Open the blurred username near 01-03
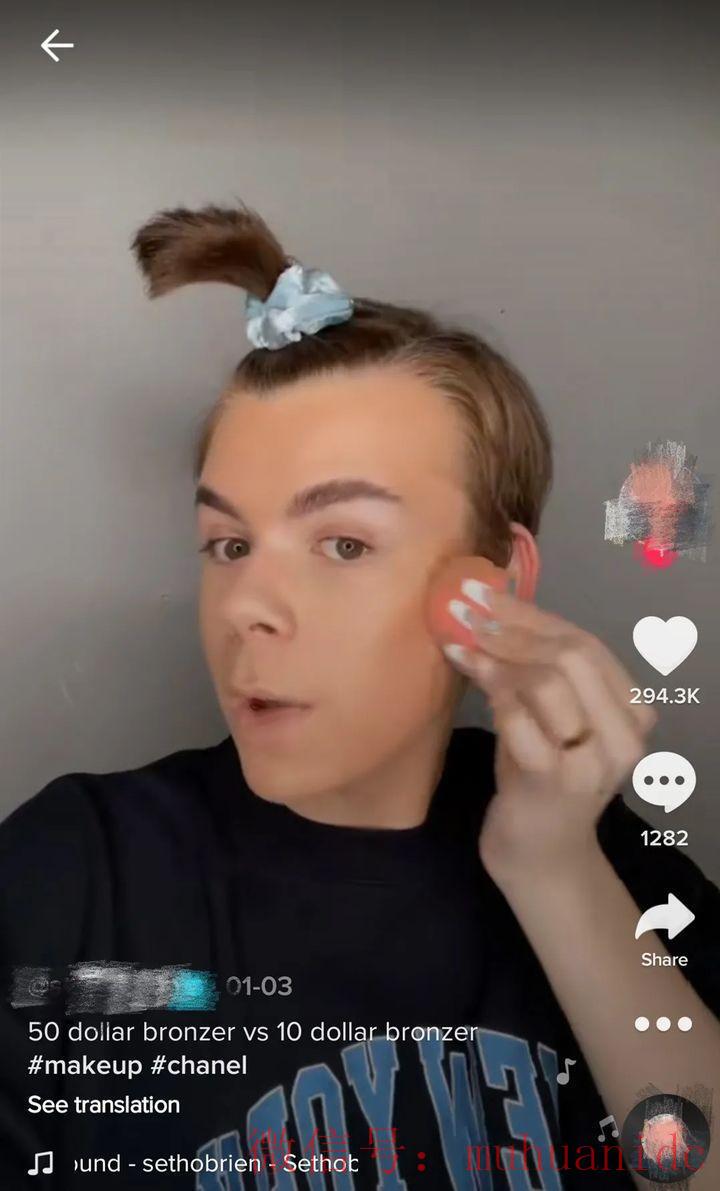This screenshot has height=1191, width=720. (x=115, y=987)
